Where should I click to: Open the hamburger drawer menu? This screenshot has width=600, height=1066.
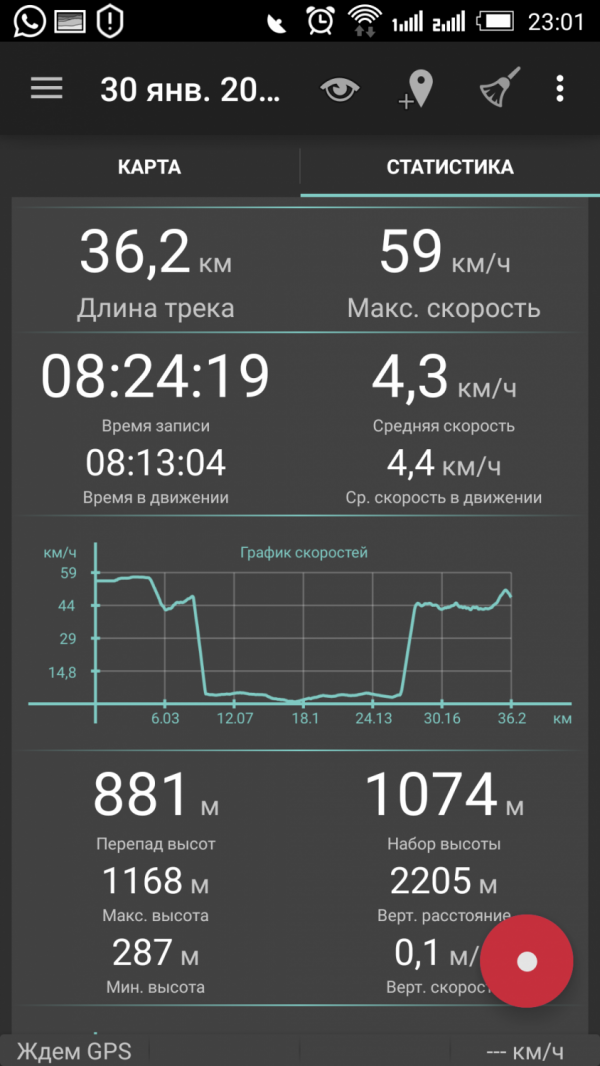46,89
